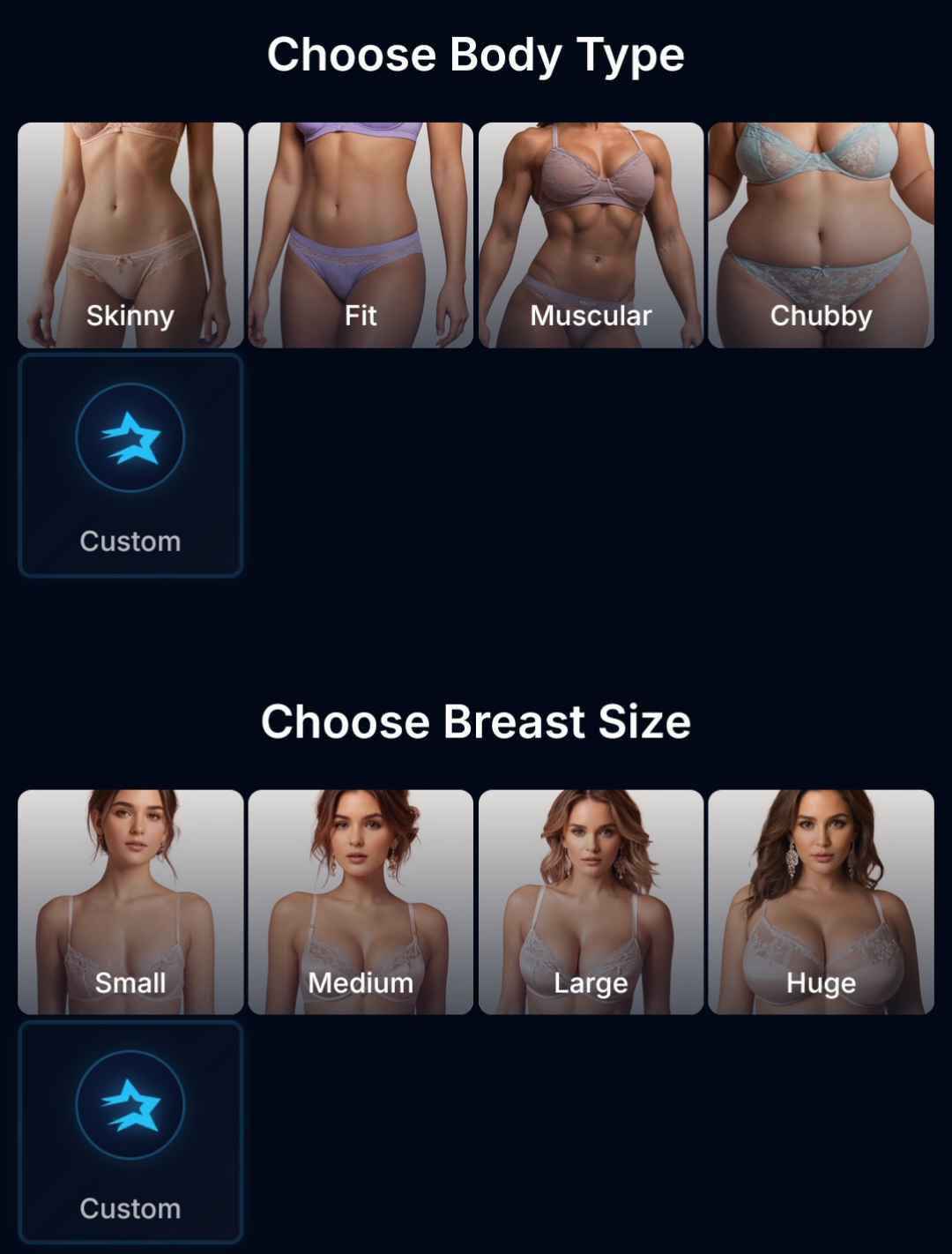952x1254 pixels.
Task: Select the Chubby body type
Action: (x=821, y=235)
